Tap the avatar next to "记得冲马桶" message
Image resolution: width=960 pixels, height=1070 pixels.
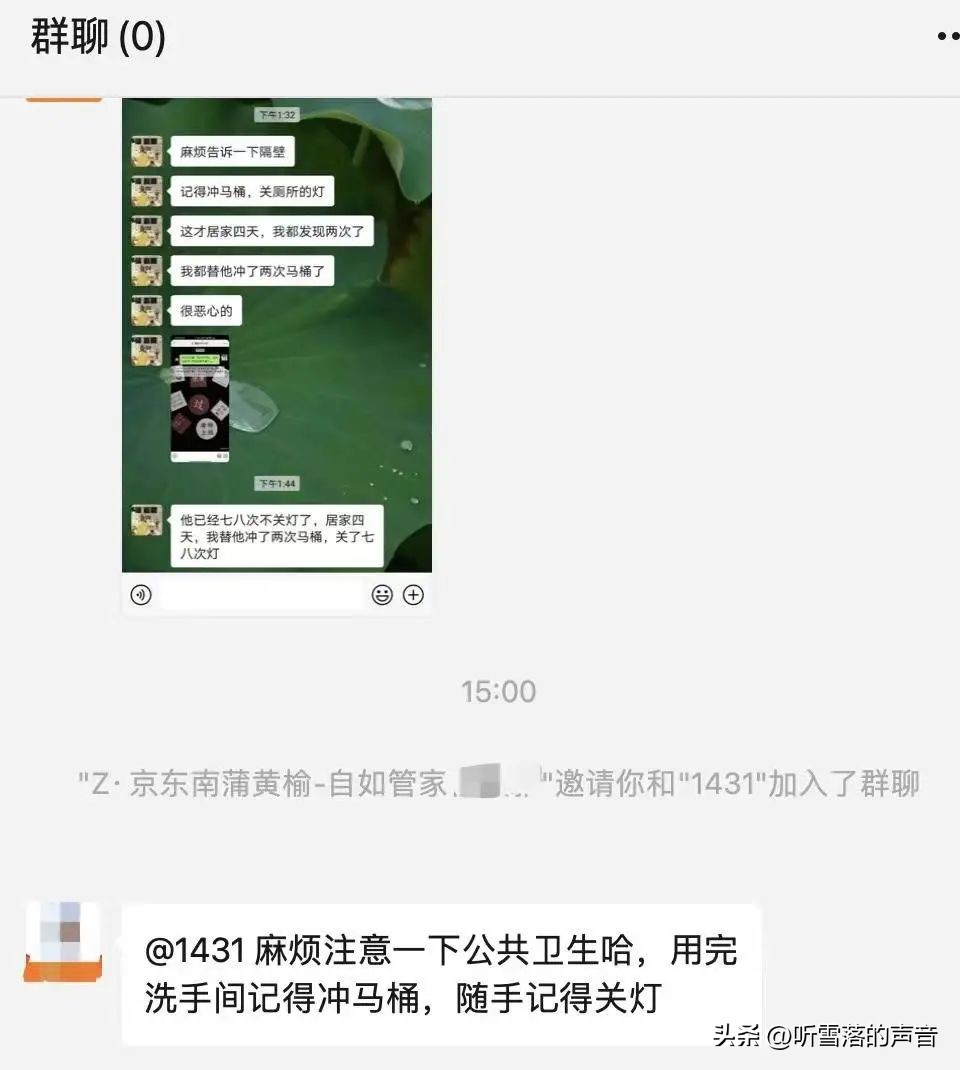[x=145, y=191]
